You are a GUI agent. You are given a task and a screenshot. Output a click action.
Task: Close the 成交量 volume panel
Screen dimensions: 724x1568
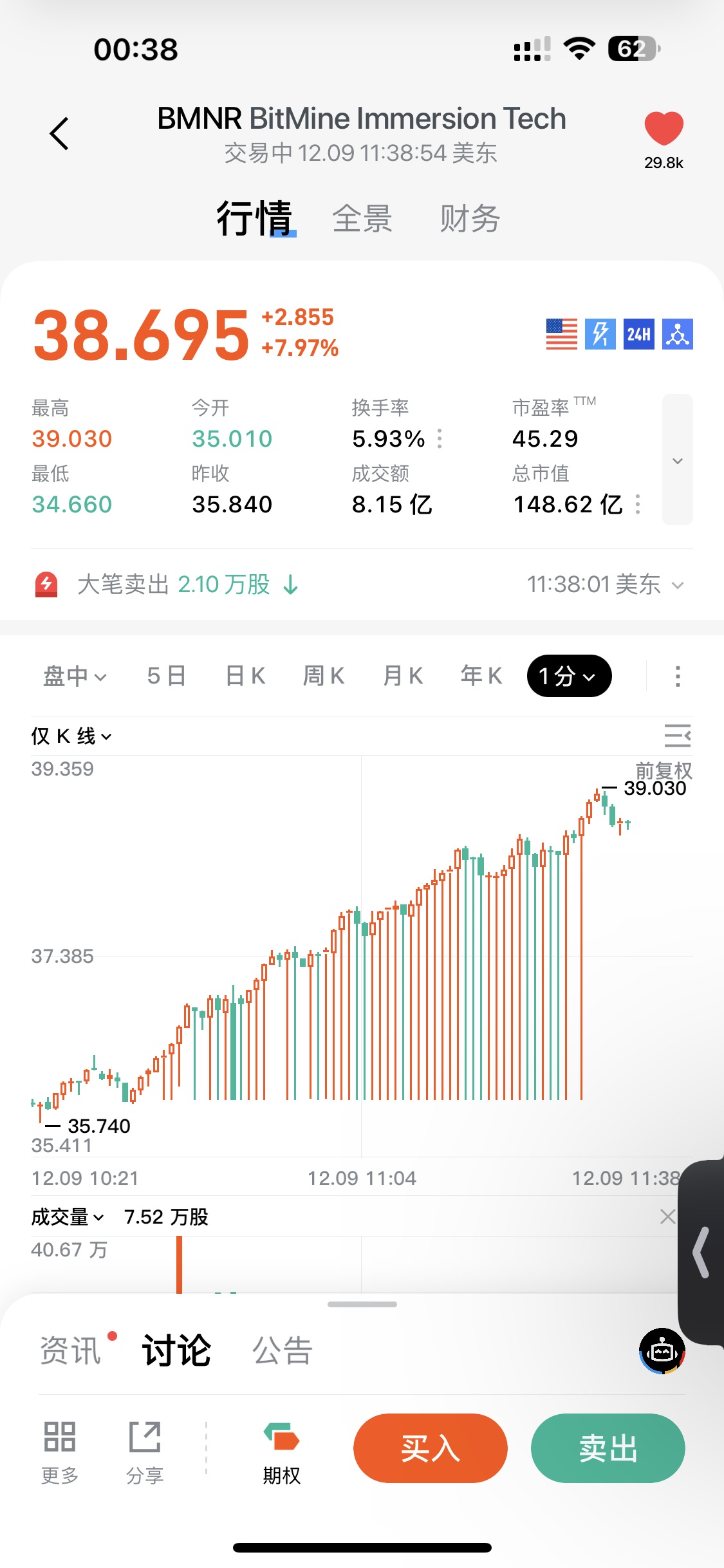click(x=667, y=1217)
